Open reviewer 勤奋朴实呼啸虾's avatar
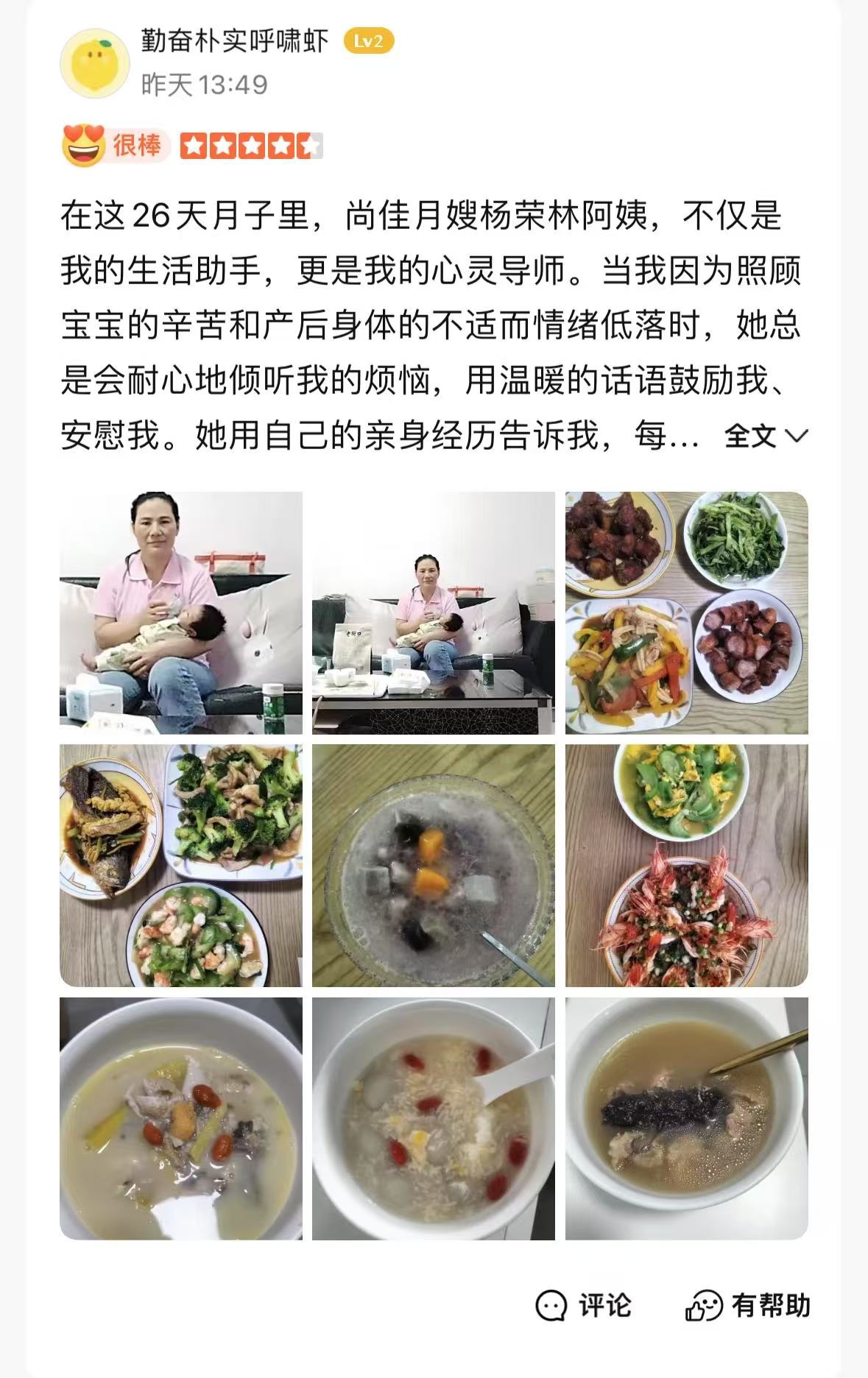The height and width of the screenshot is (1378, 868). click(x=94, y=63)
